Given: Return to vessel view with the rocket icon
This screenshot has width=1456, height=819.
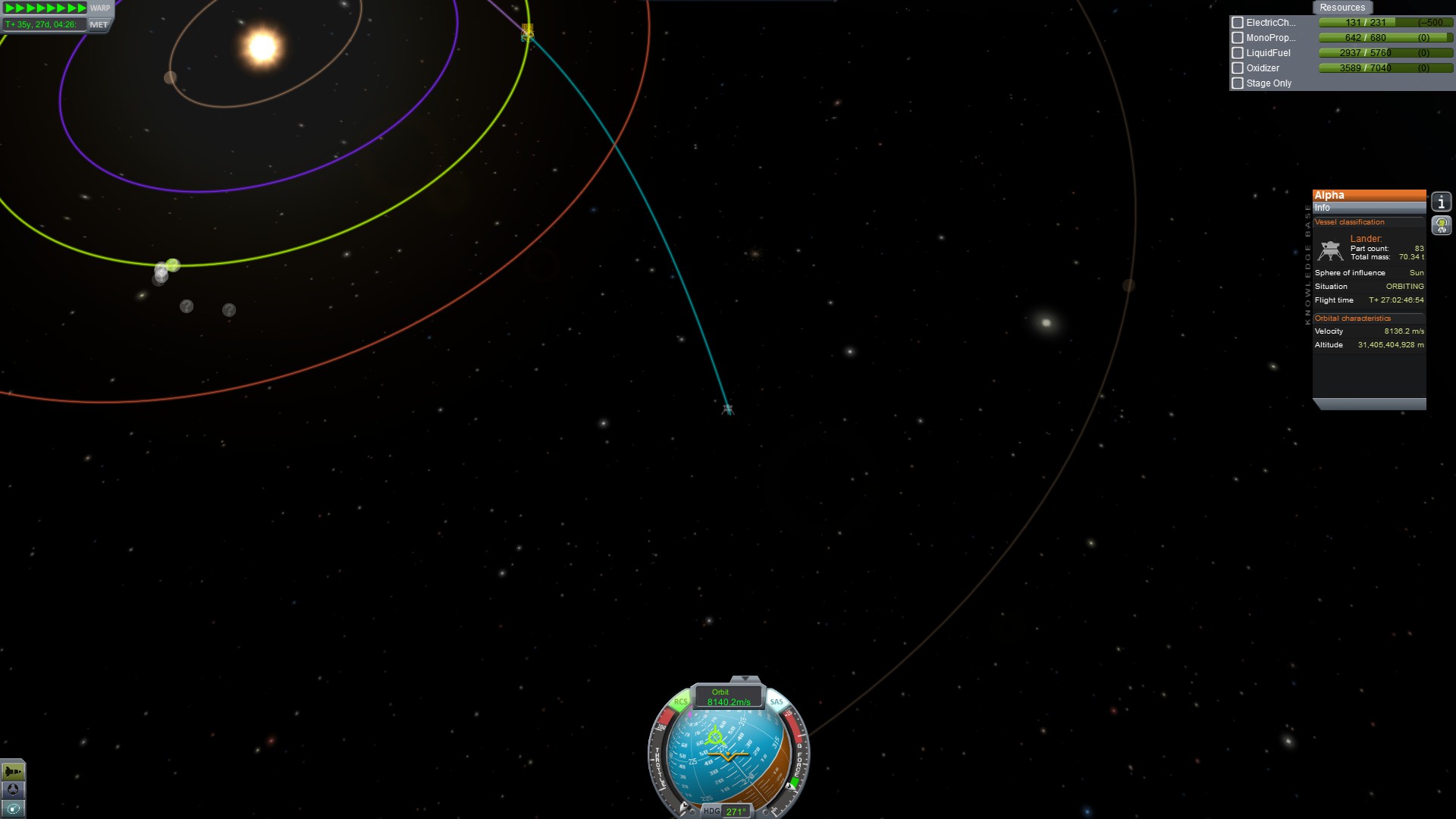Looking at the screenshot, I should 13,771.
